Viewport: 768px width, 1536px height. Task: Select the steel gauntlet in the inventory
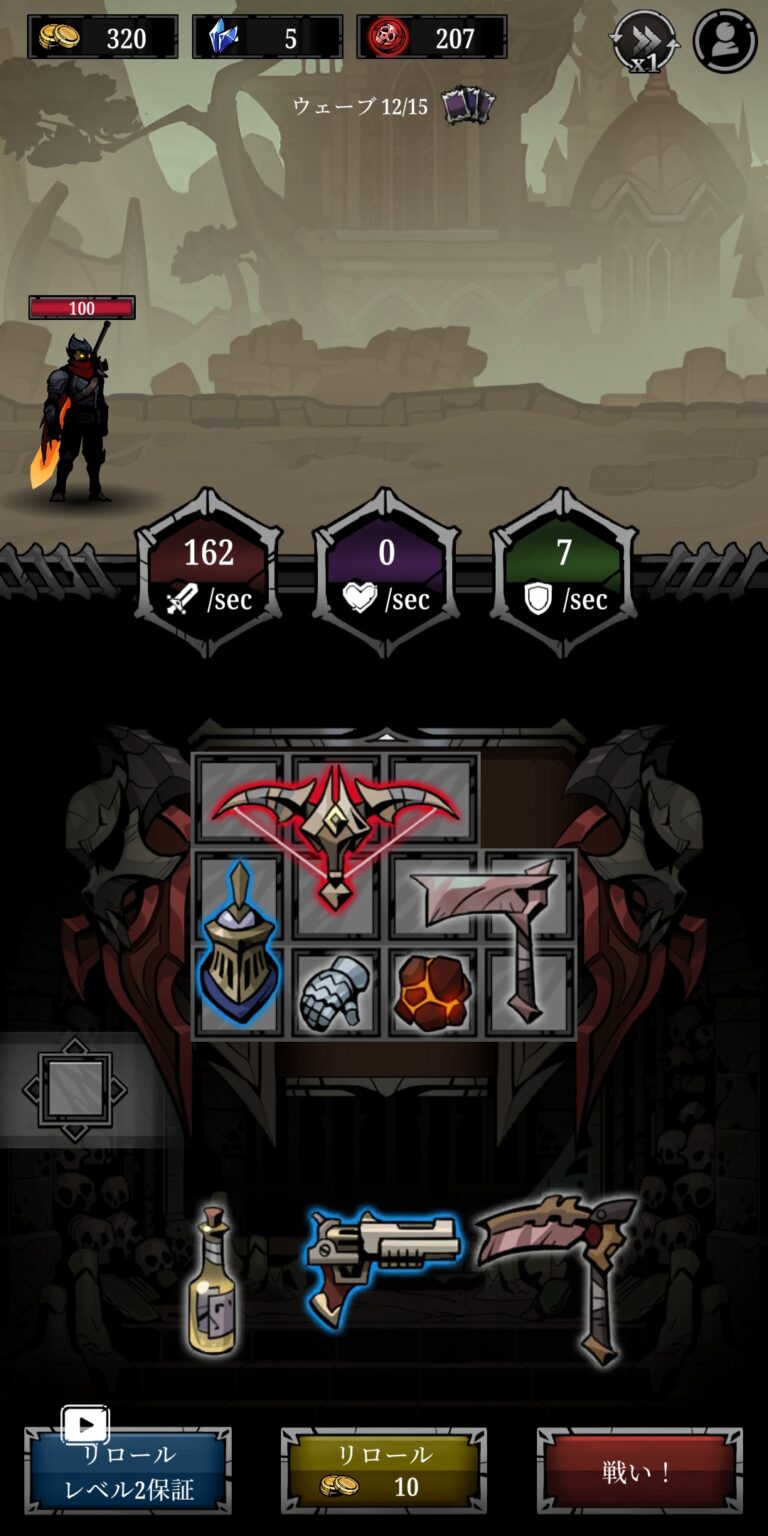[x=335, y=992]
